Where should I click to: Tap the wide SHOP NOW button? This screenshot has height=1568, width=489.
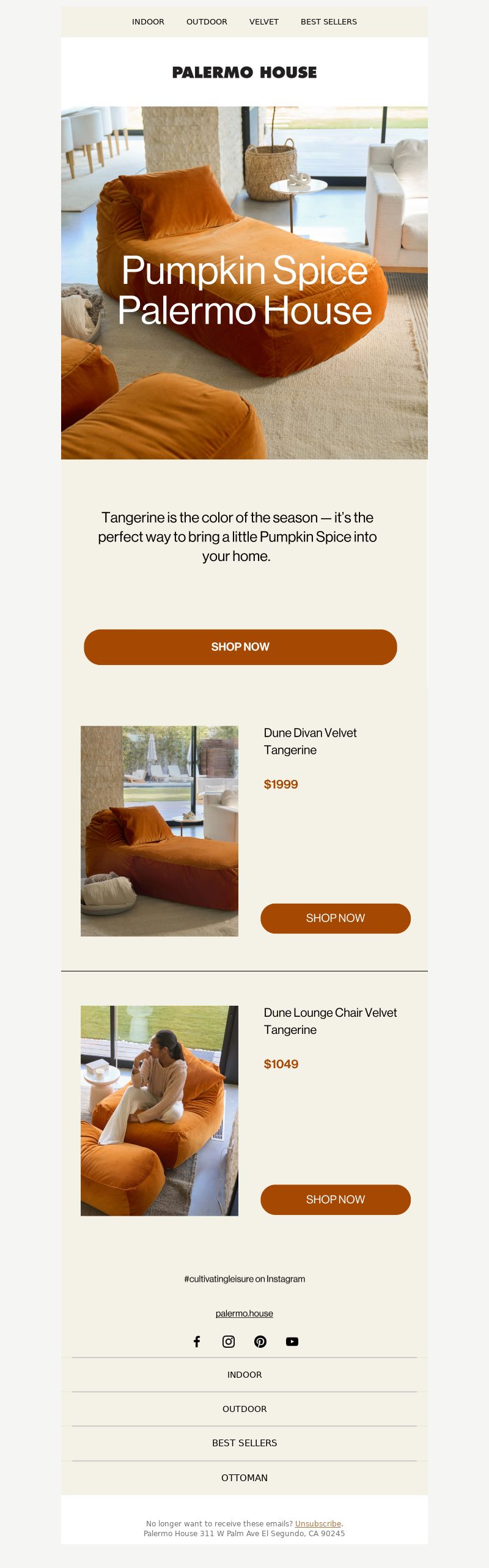tap(240, 647)
